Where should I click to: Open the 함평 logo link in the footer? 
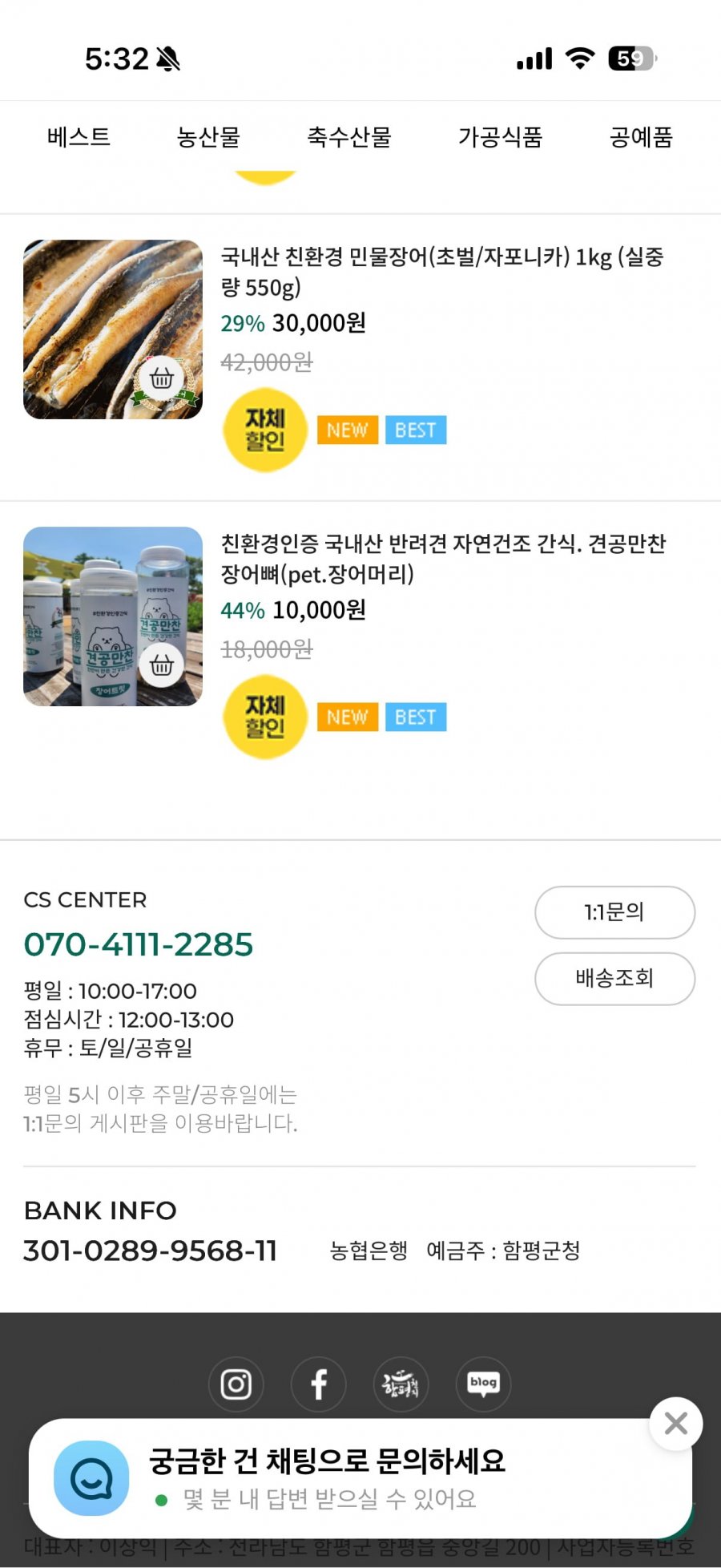coord(401,1384)
